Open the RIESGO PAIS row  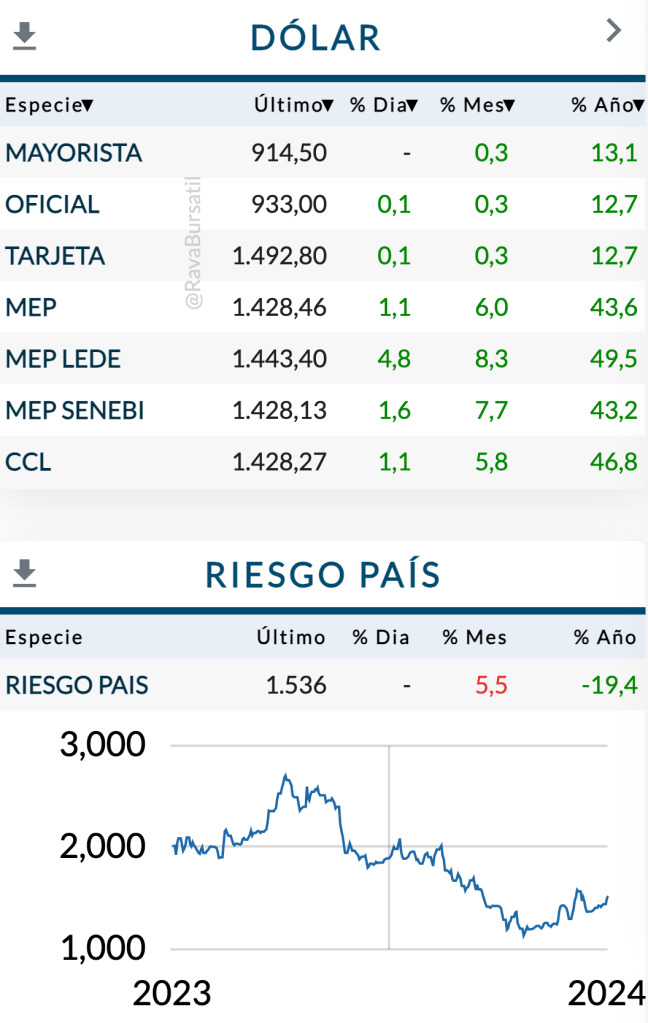(76, 686)
